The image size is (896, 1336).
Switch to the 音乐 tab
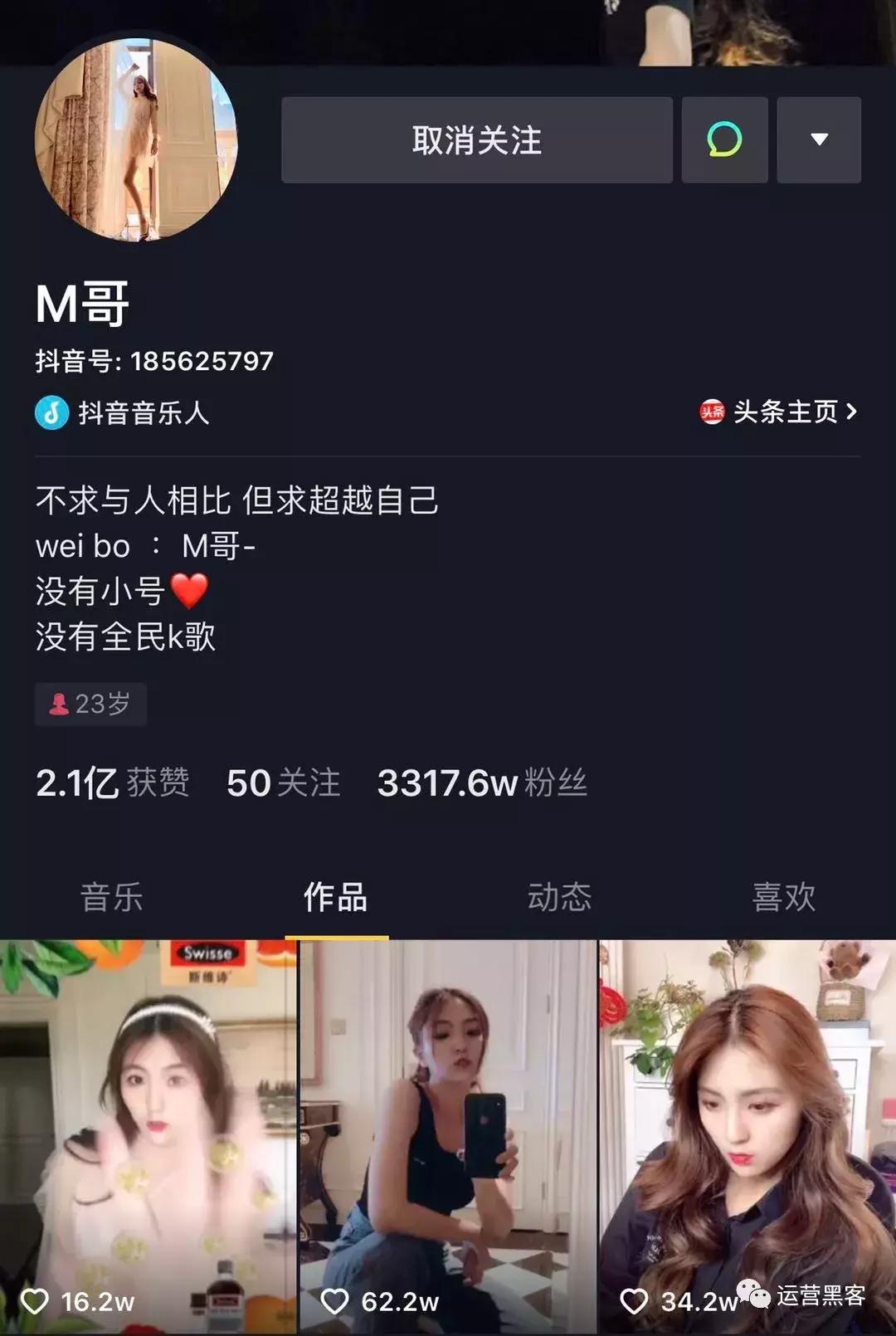110,898
